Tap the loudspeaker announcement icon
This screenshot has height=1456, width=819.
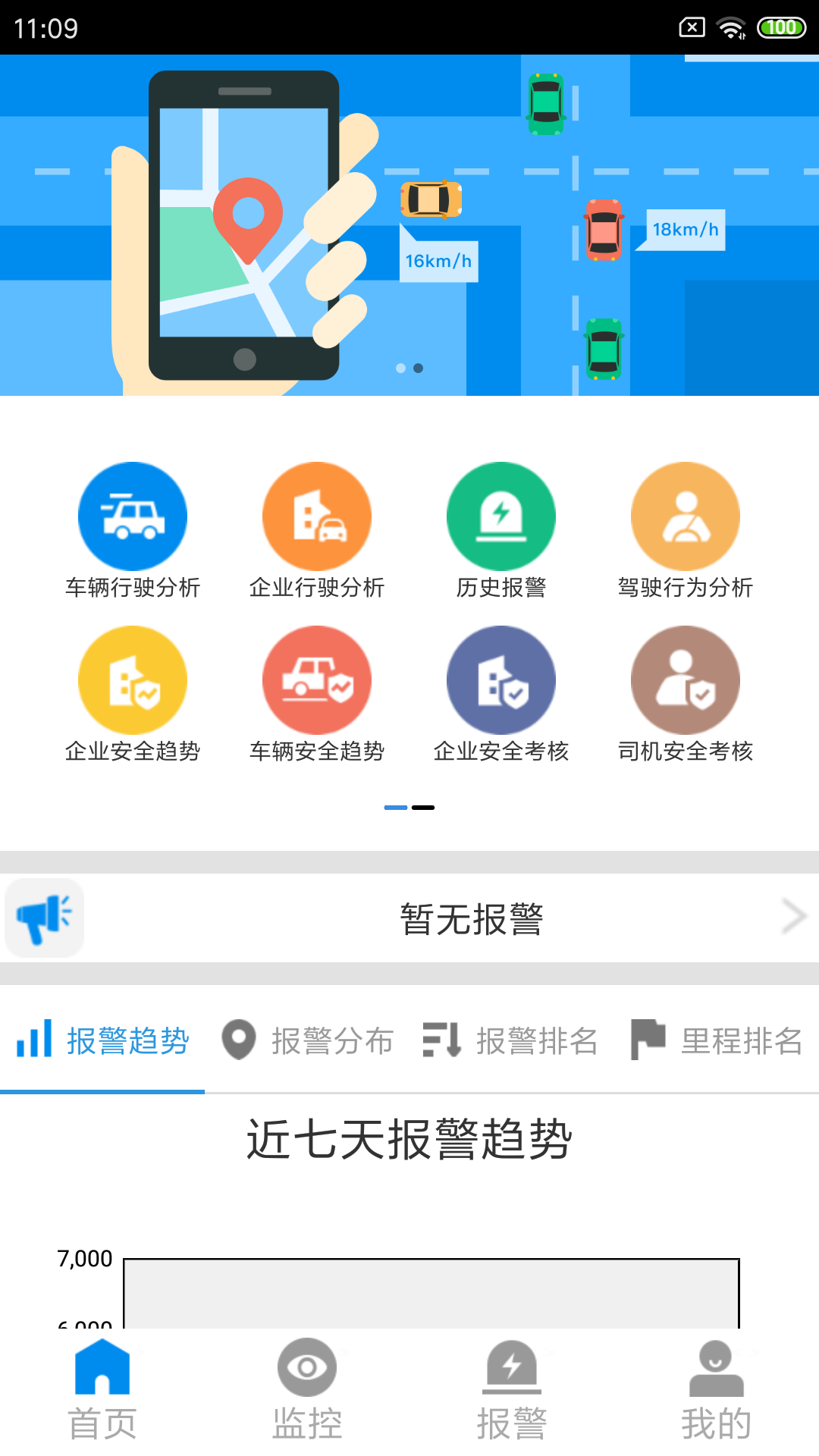click(x=43, y=917)
